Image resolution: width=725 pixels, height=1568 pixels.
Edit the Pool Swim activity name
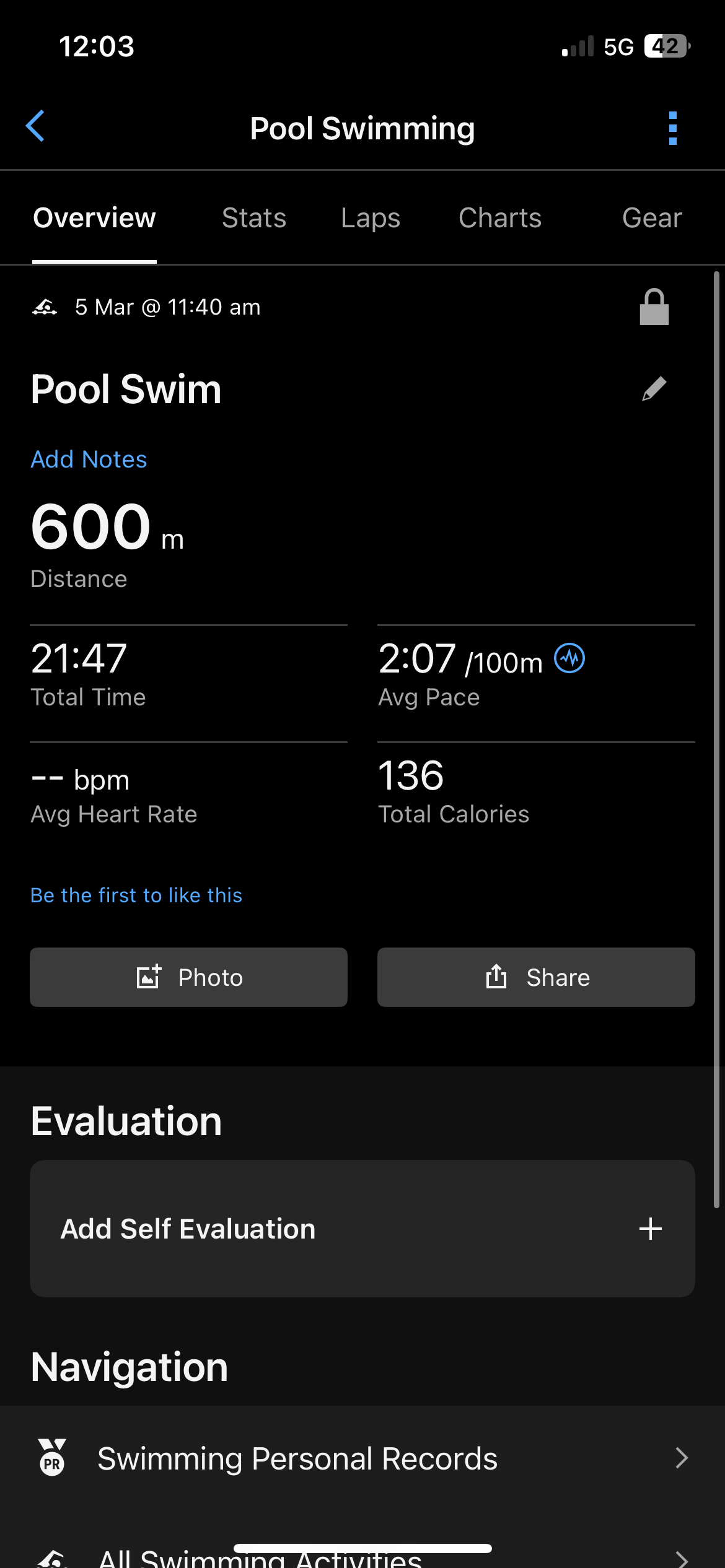(654, 389)
